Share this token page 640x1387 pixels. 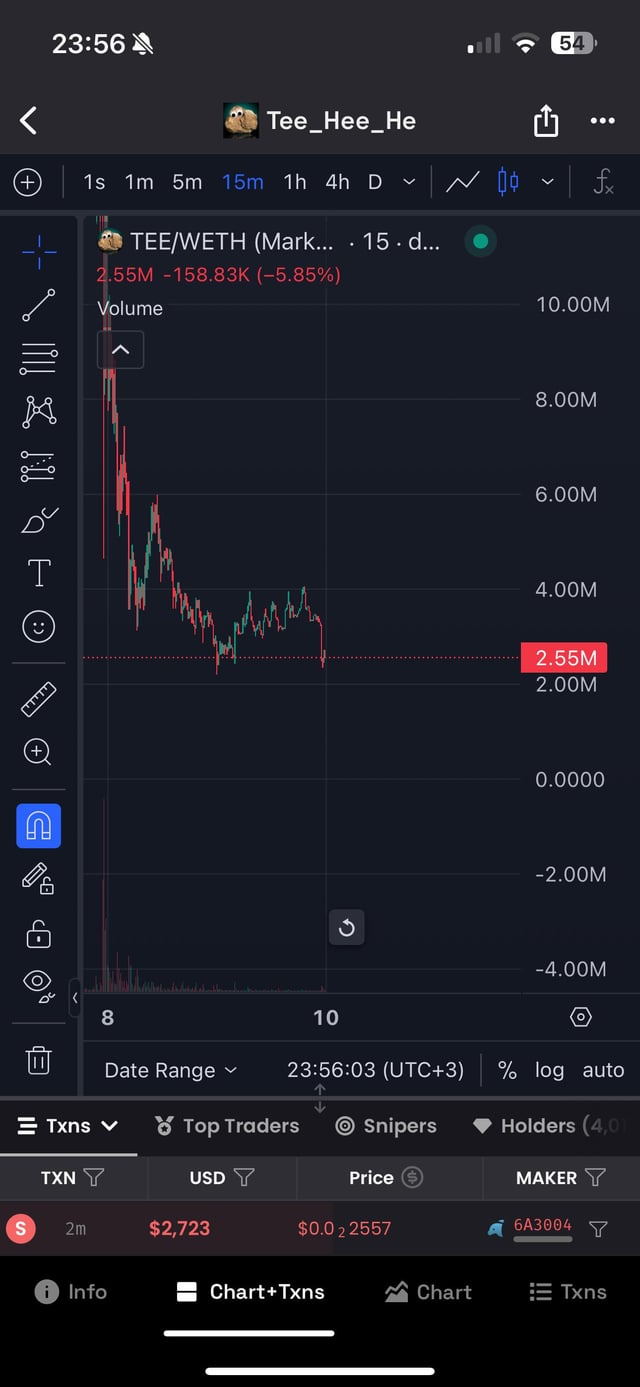(x=545, y=121)
